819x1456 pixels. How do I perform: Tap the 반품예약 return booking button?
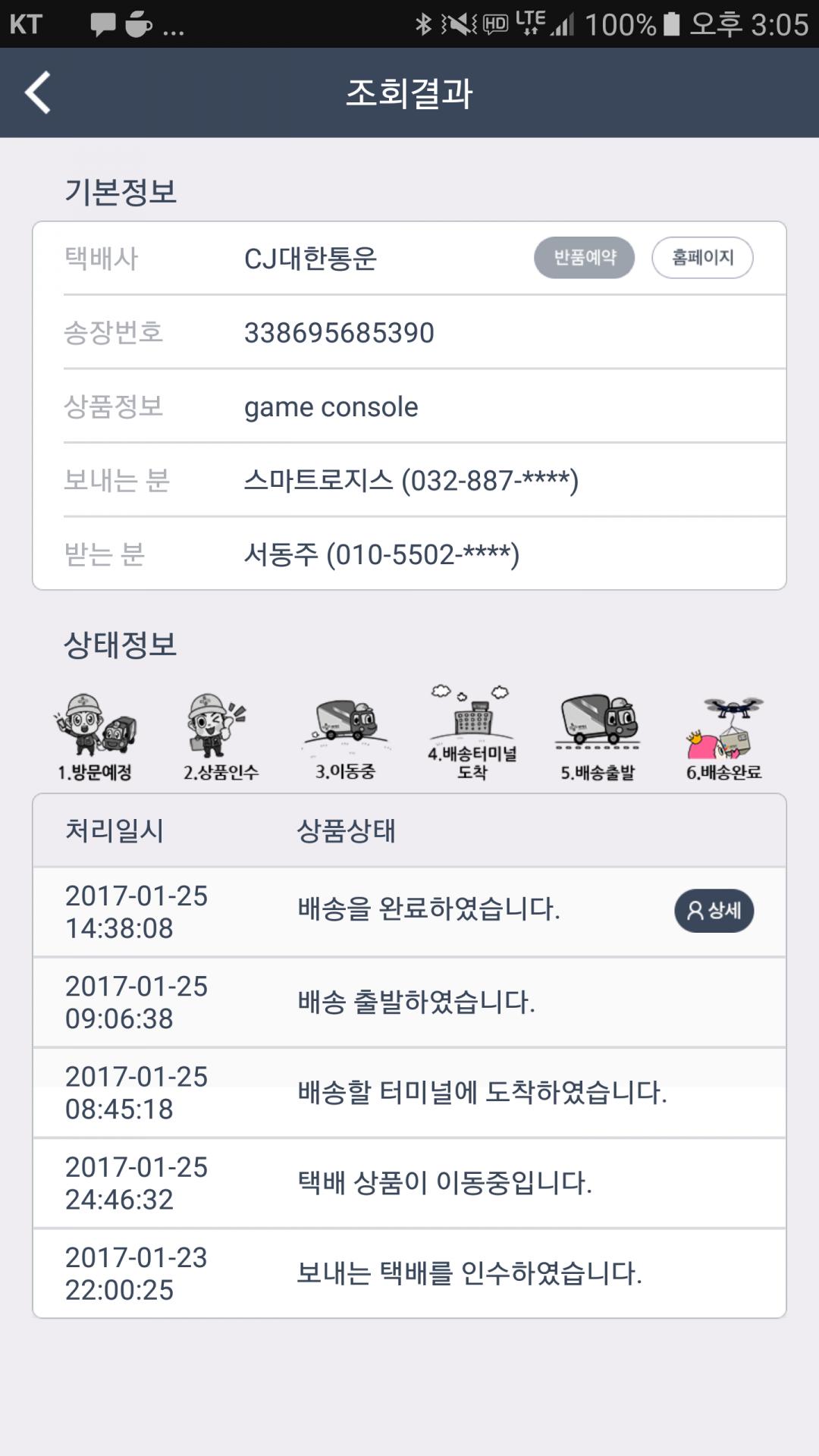click(x=584, y=258)
